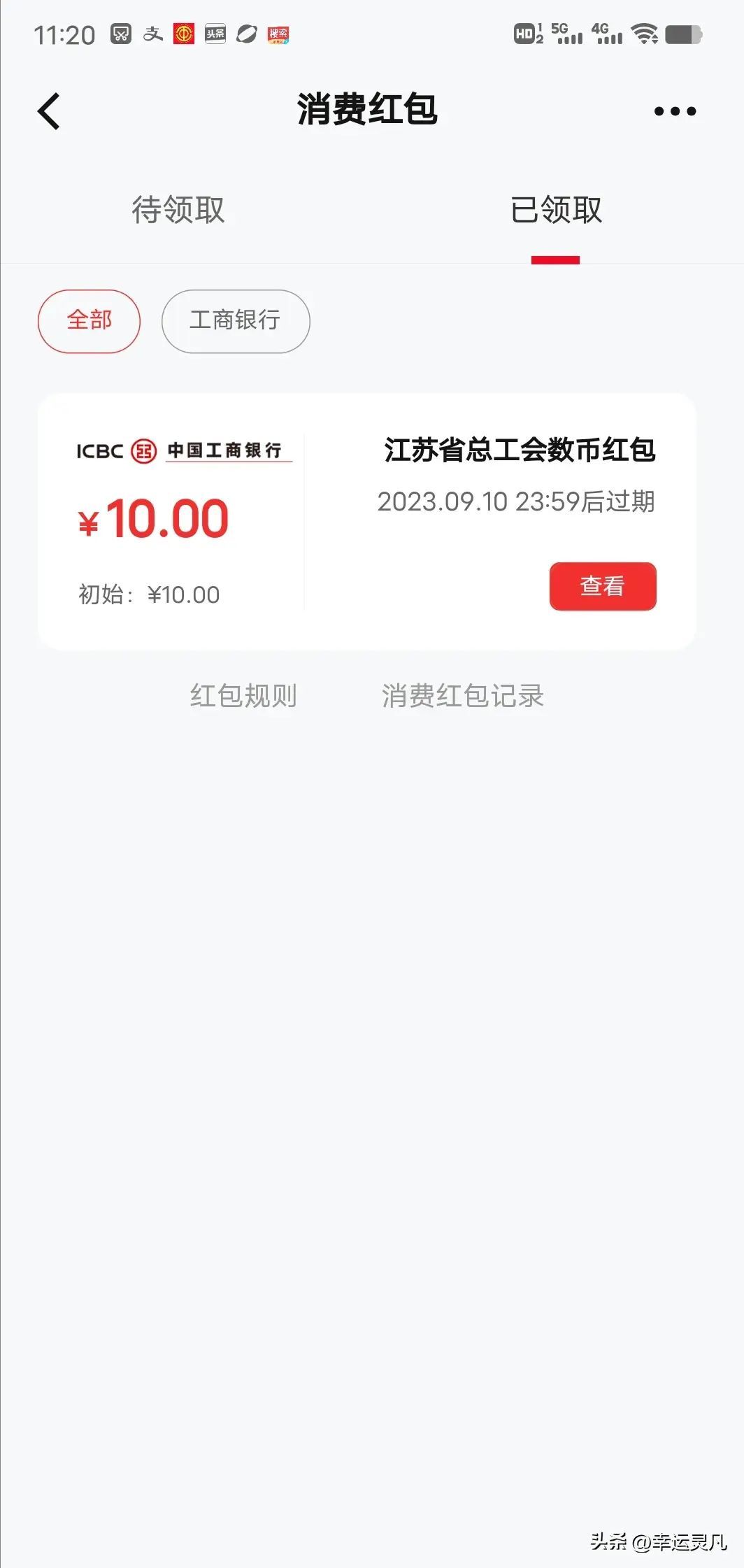
Task: Select the 工商银行 filter chip
Action: 235,321
